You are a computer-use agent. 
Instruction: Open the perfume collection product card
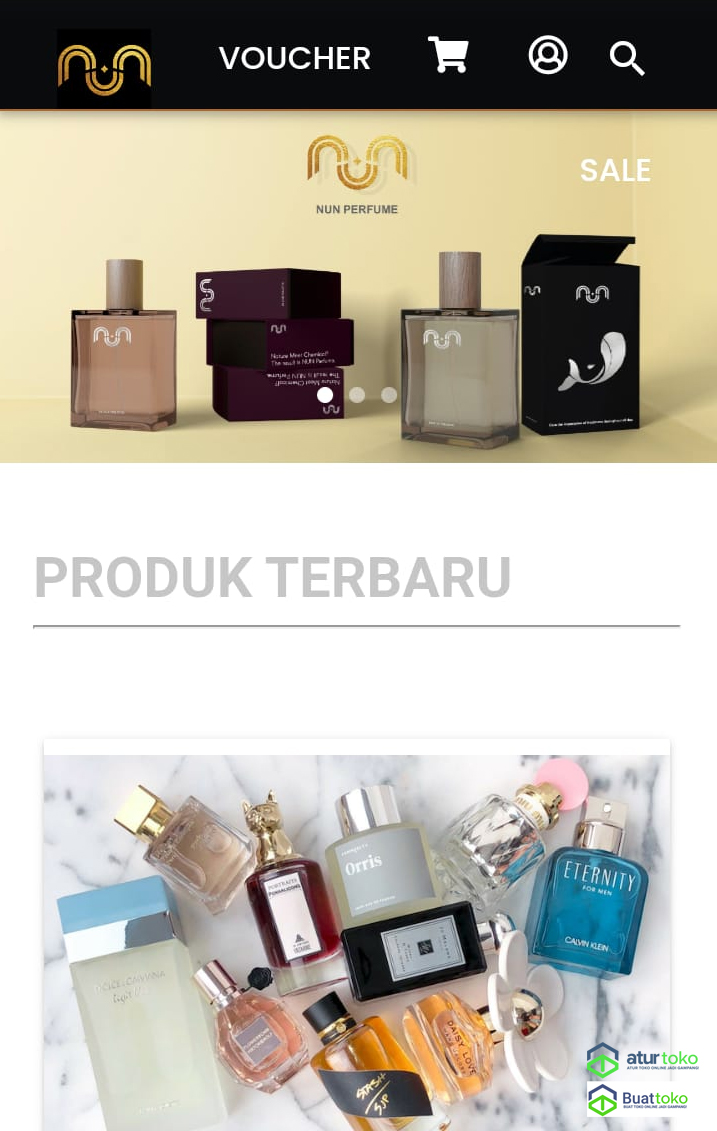tap(356, 940)
